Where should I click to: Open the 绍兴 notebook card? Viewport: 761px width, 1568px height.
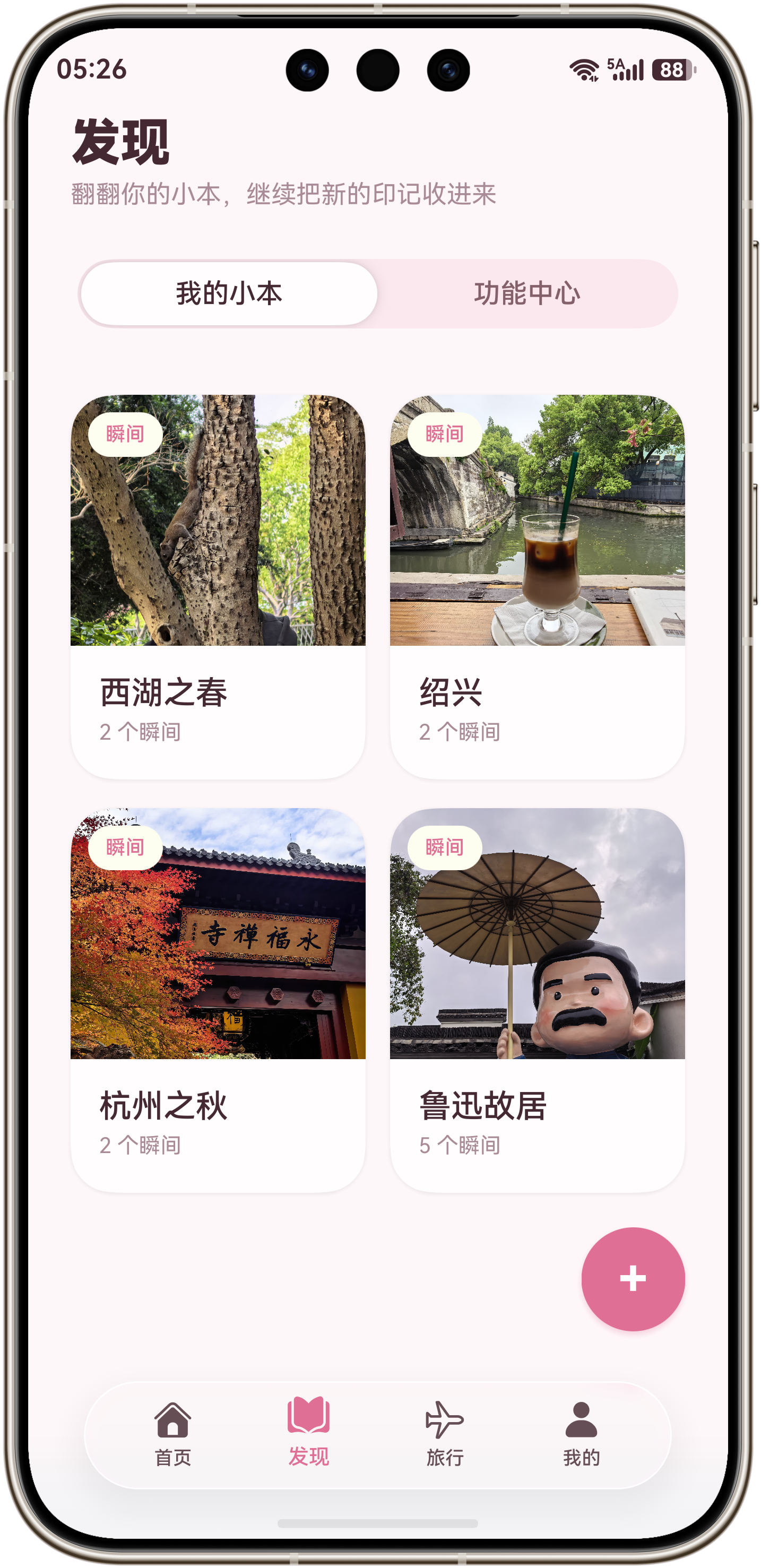click(538, 587)
